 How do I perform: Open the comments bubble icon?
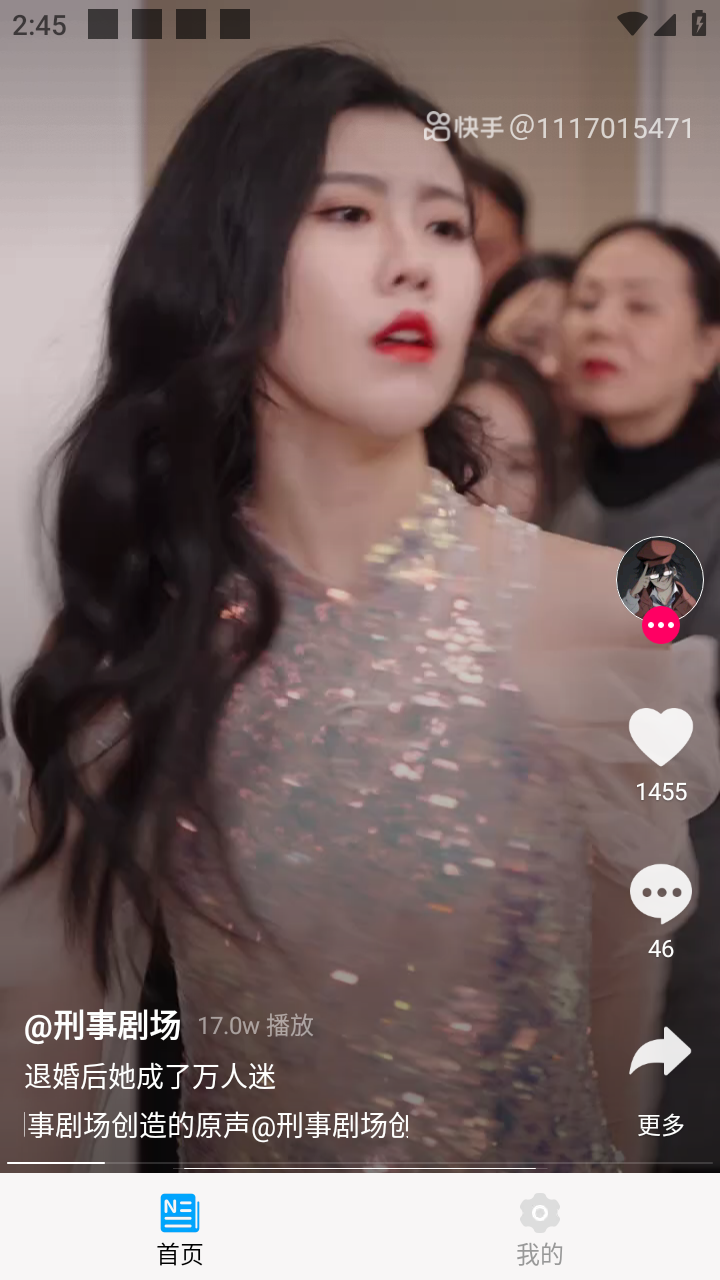660,893
